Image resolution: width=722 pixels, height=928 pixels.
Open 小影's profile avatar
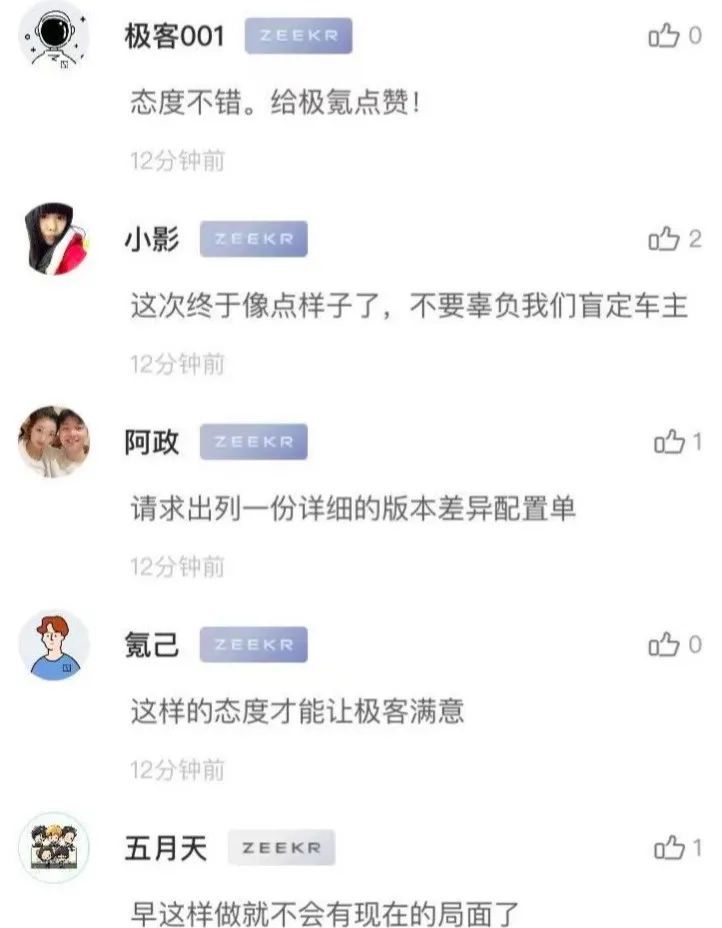pyautogui.click(x=54, y=239)
